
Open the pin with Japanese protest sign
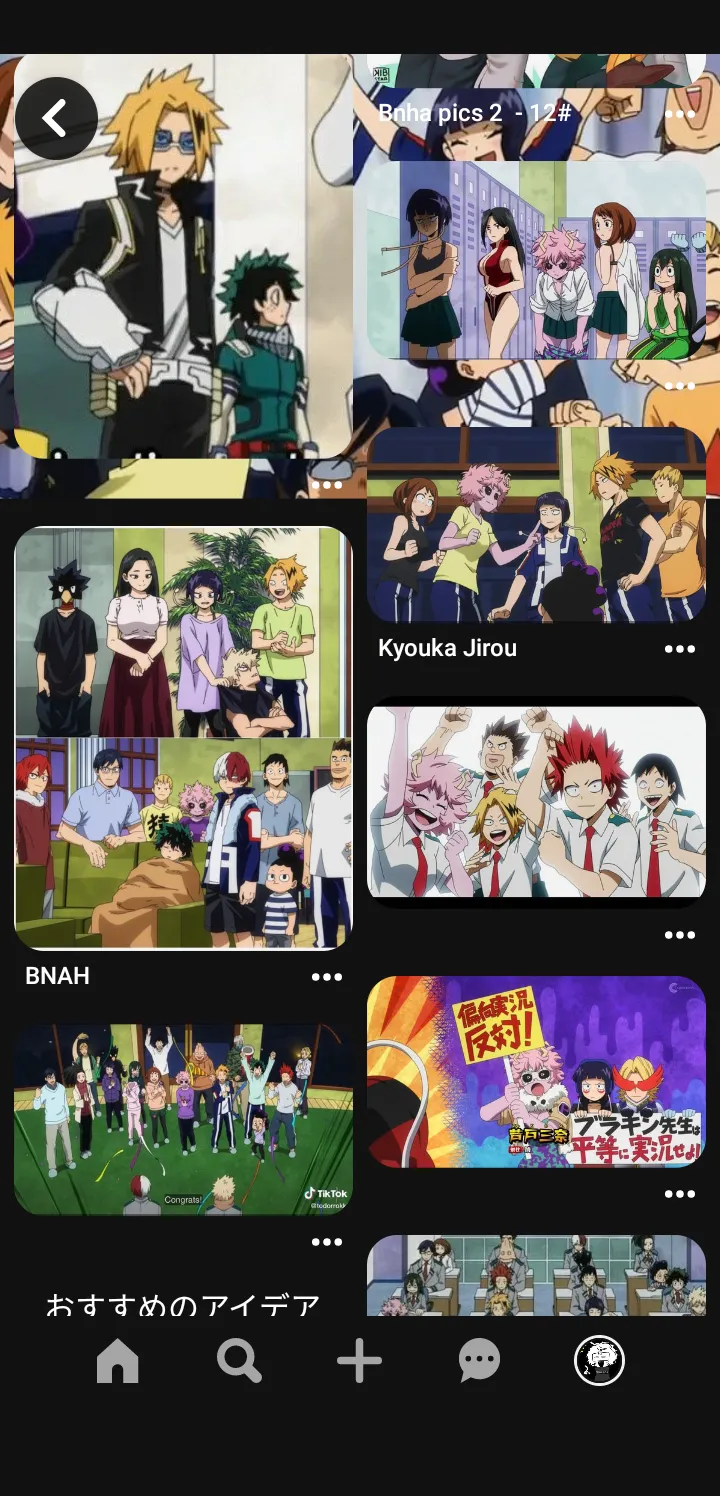click(x=536, y=1072)
